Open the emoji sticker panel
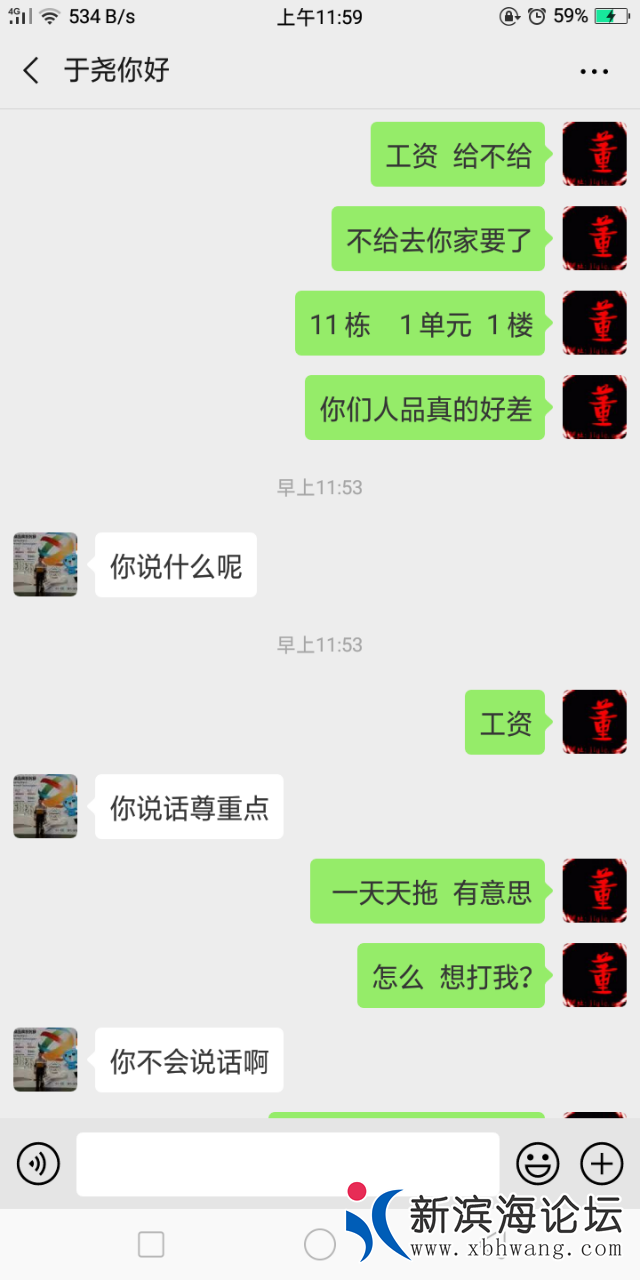The width and height of the screenshot is (640, 1280). coord(537,1163)
